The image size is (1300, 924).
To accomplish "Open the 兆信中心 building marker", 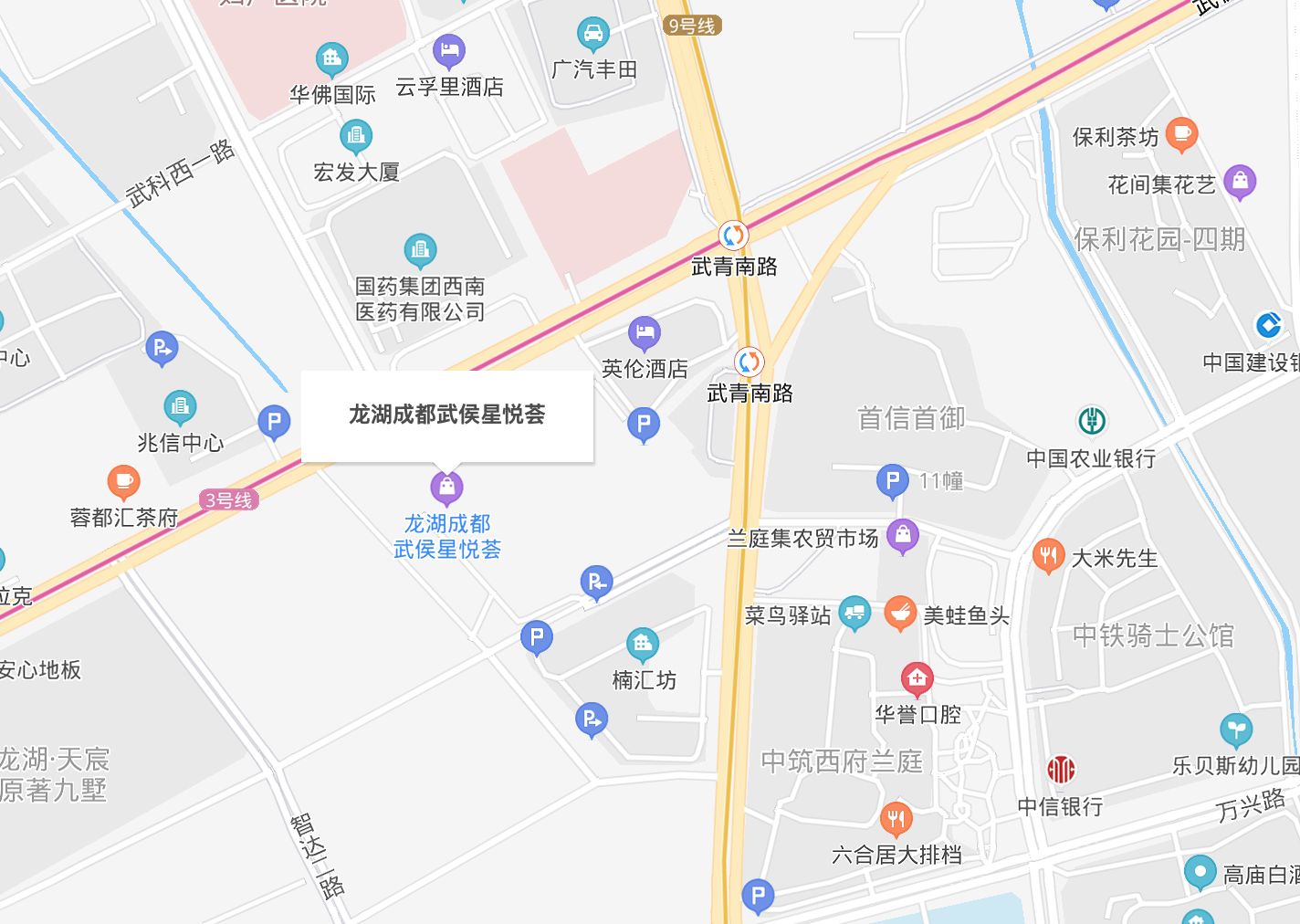I will coord(180,407).
